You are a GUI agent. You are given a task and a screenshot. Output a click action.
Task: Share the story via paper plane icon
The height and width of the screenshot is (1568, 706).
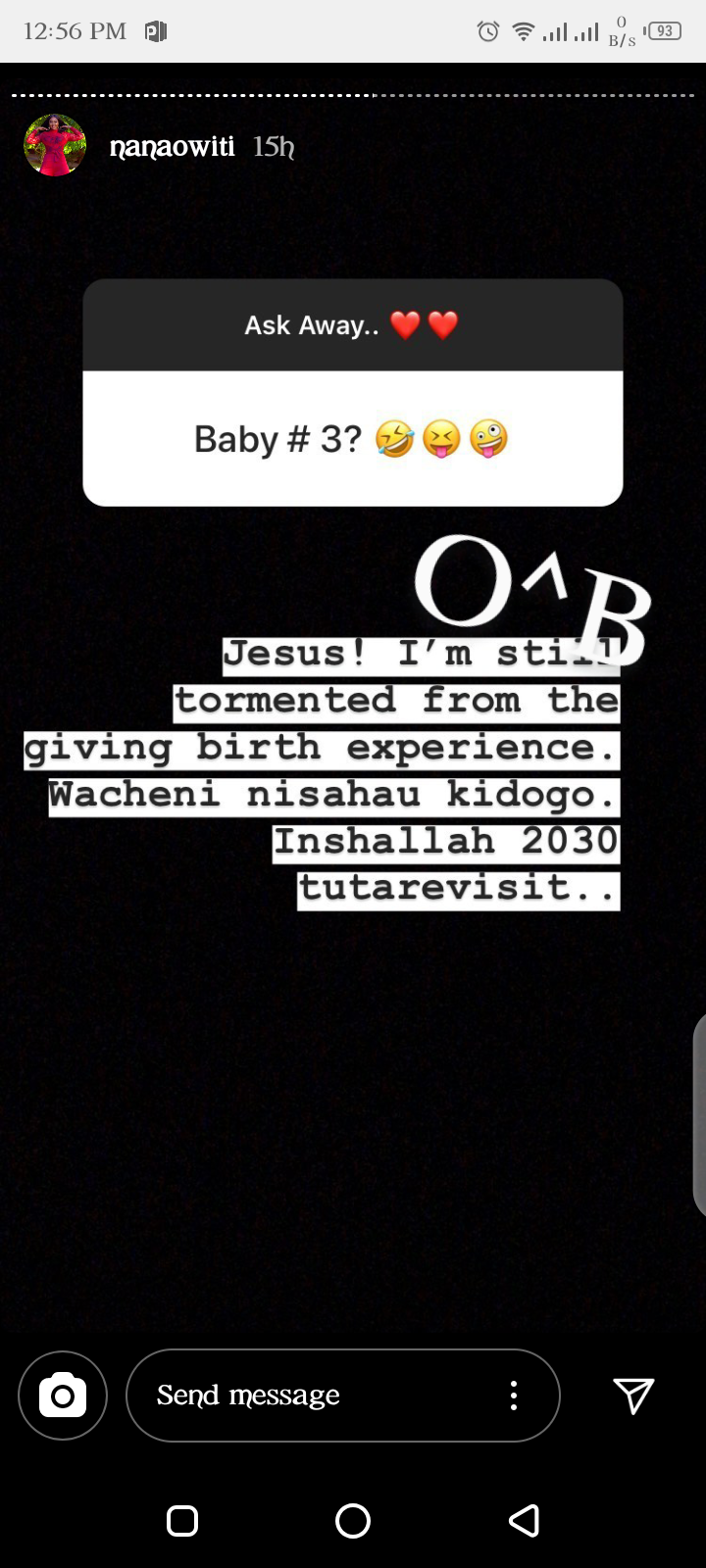pos(633,1396)
